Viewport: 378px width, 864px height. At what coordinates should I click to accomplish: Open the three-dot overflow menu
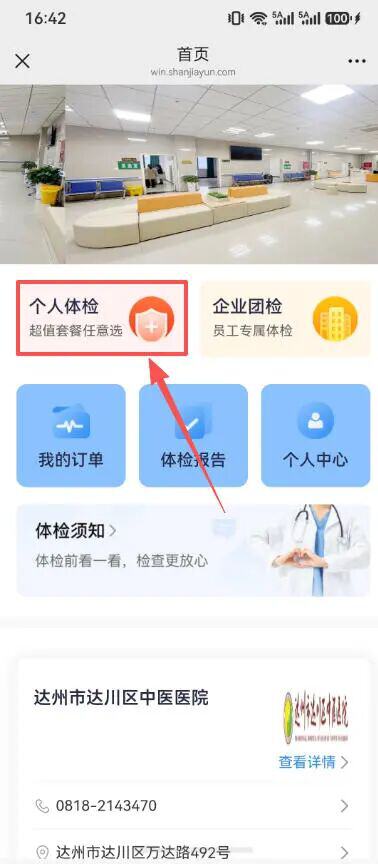(x=357, y=62)
